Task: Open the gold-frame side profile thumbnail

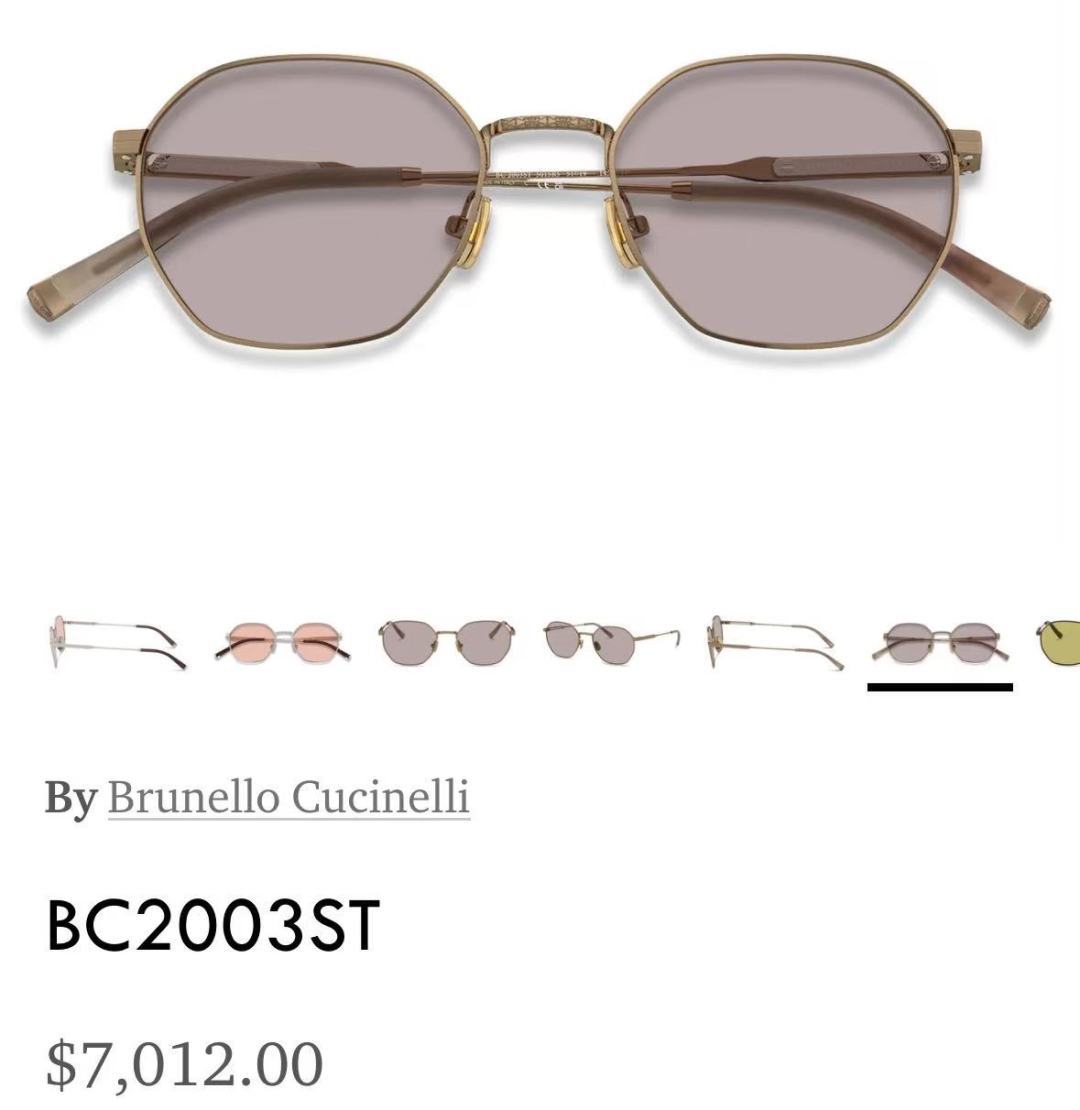Action: [776, 642]
